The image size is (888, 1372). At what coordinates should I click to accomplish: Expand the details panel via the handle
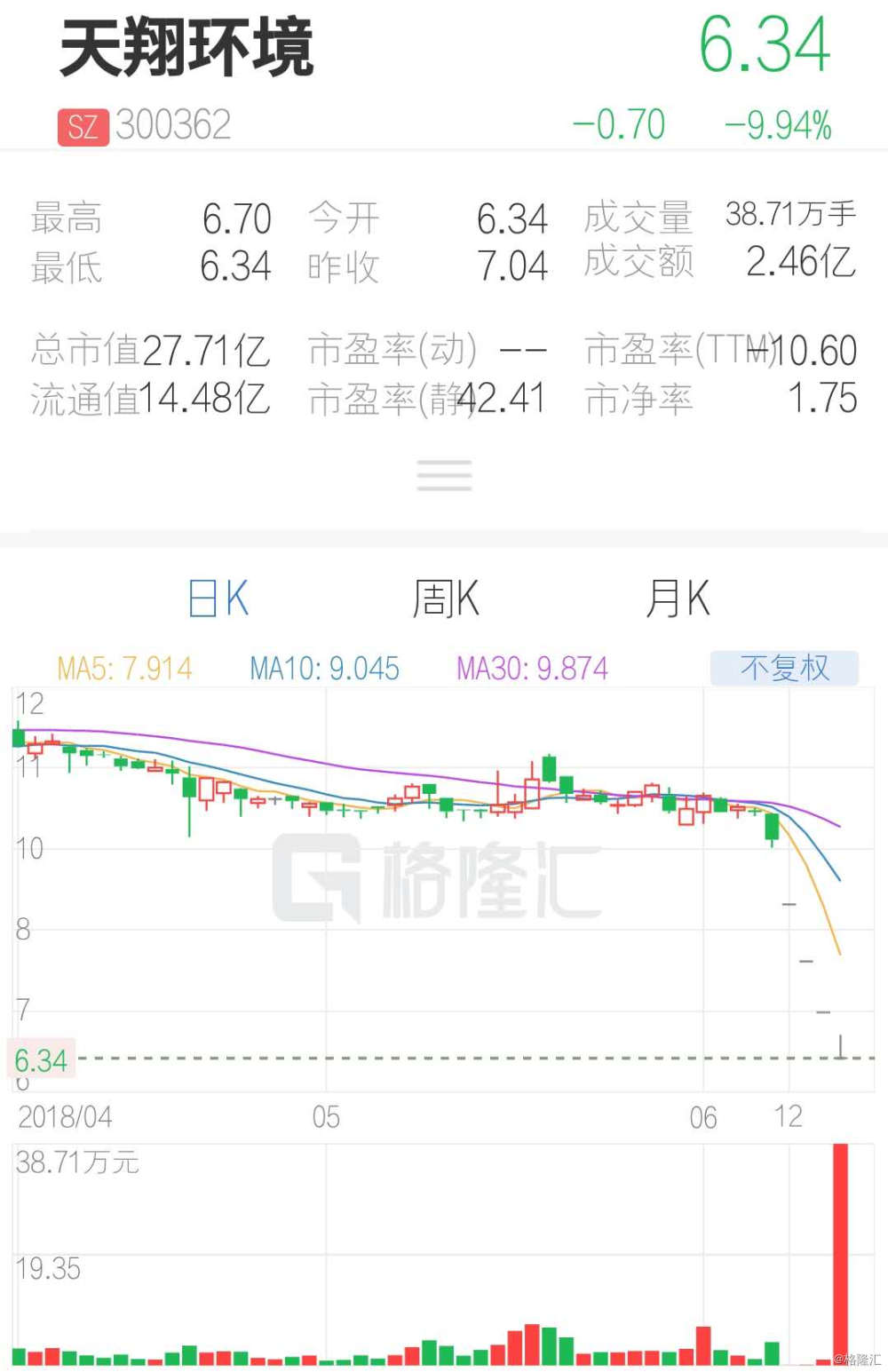444,476
